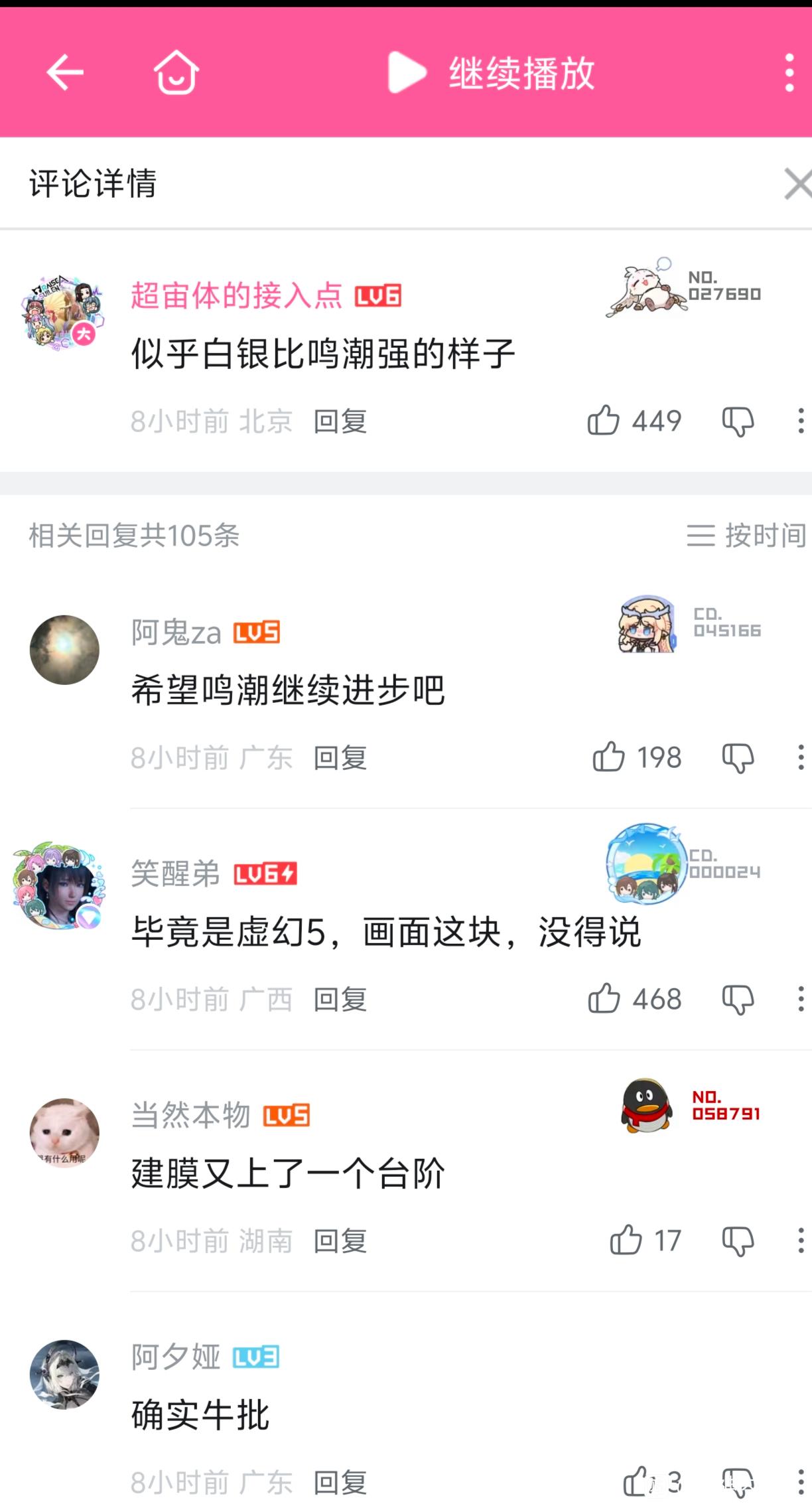Viewport: 812px width, 1508px height.
Task: Dislike 超宙体的接入点's comment
Action: coord(738,421)
